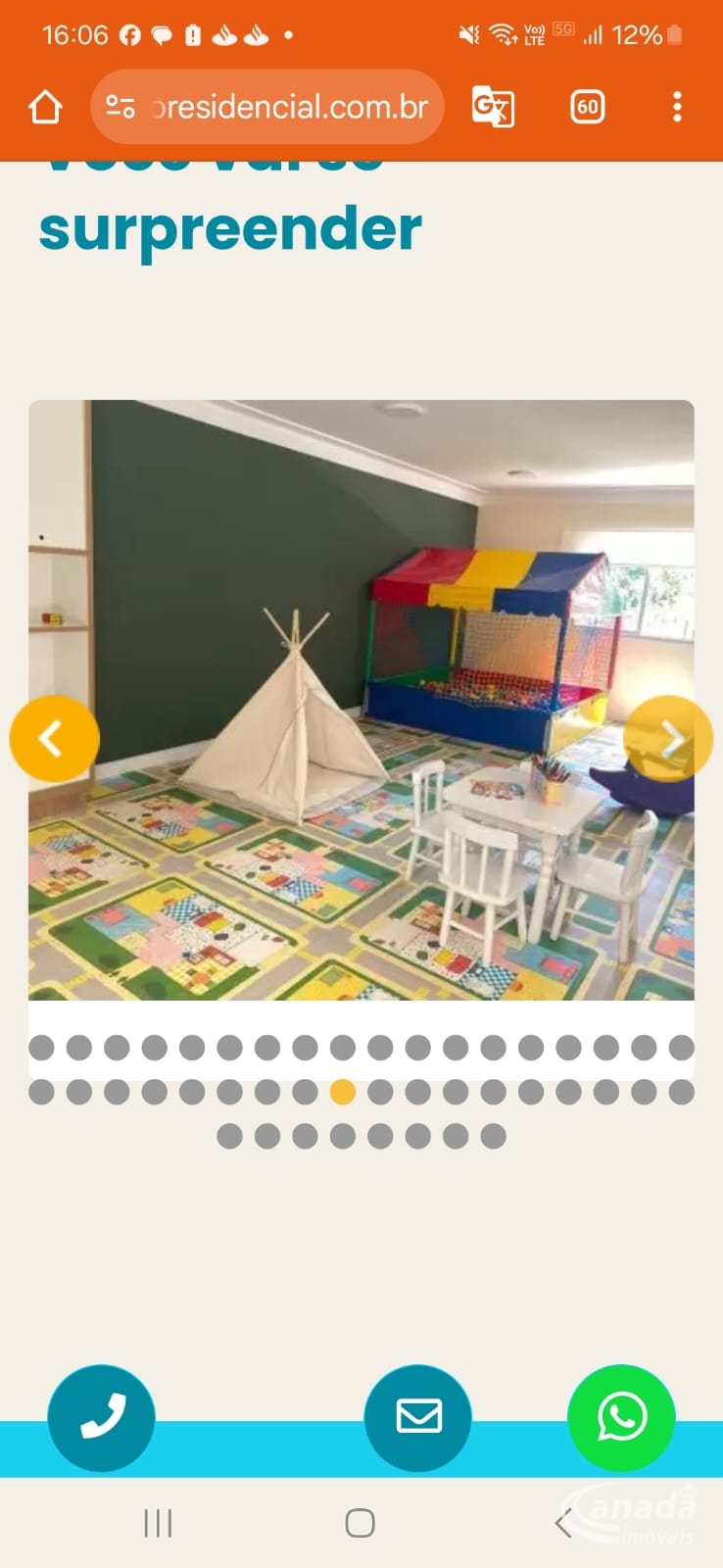This screenshot has width=723, height=1568.
Task: Start a WhatsApp chat with the agency
Action: [621, 1417]
